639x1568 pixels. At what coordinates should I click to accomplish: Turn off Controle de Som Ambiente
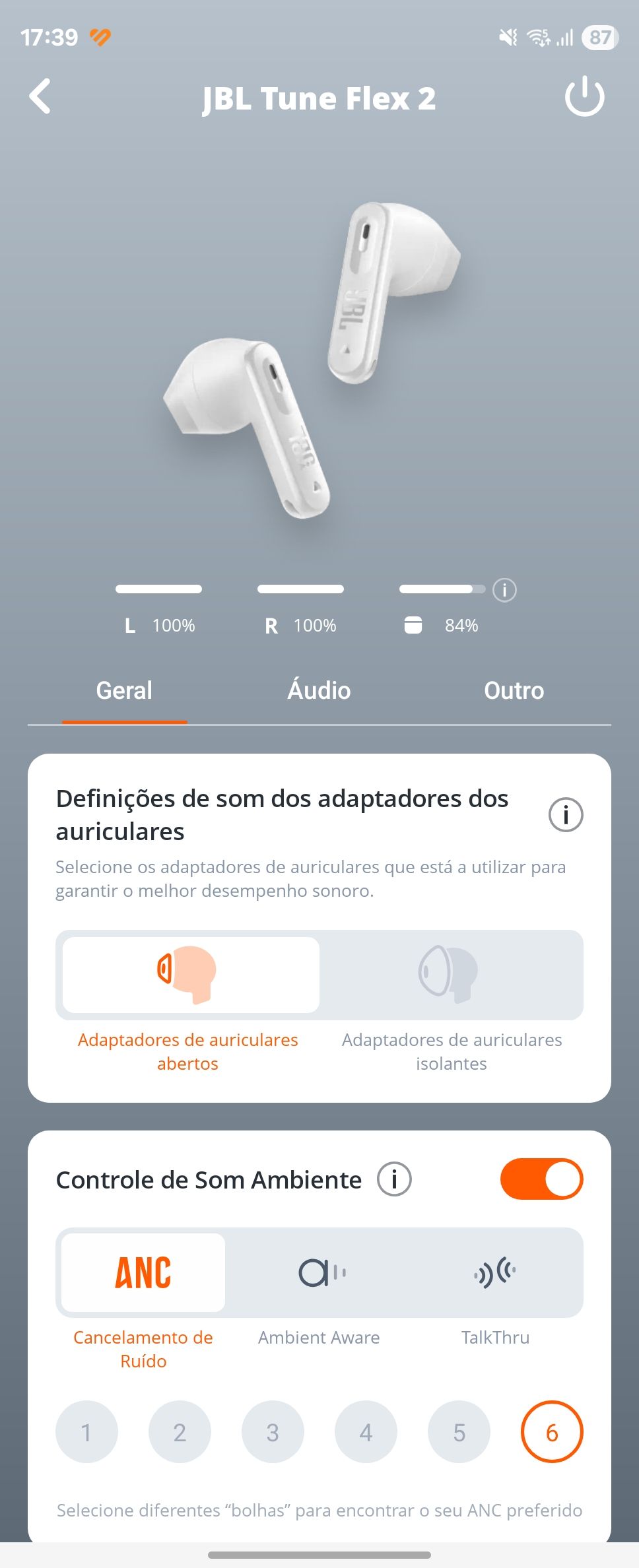click(x=541, y=1179)
